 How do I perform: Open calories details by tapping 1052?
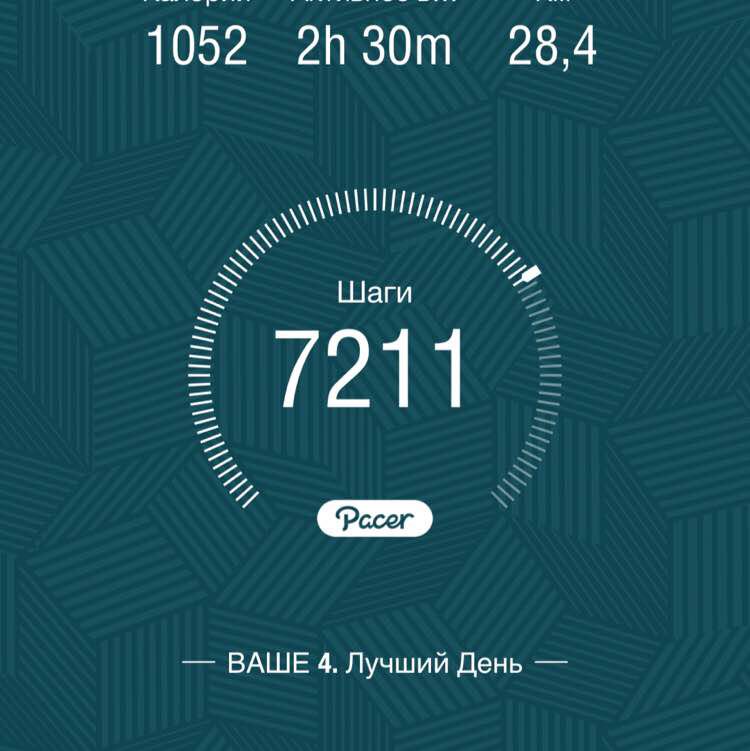(198, 45)
